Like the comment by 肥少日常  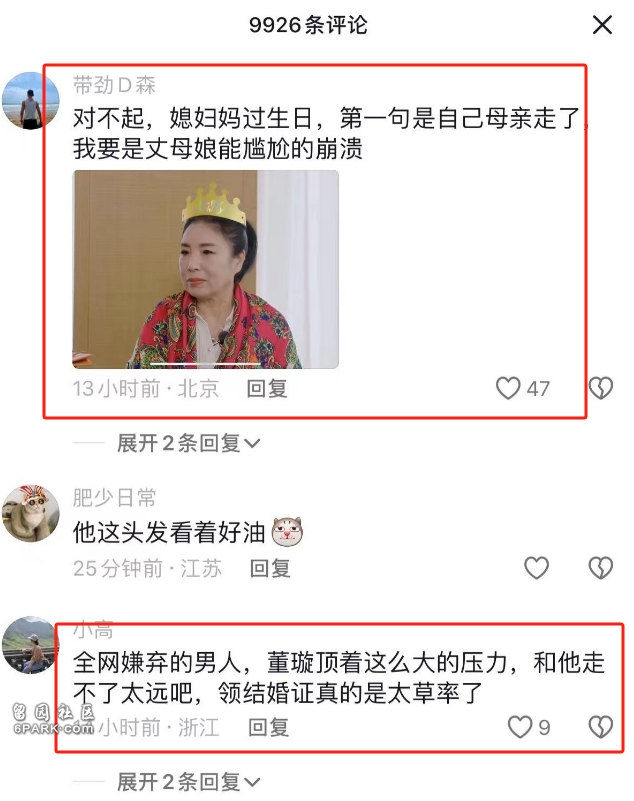pos(537,568)
